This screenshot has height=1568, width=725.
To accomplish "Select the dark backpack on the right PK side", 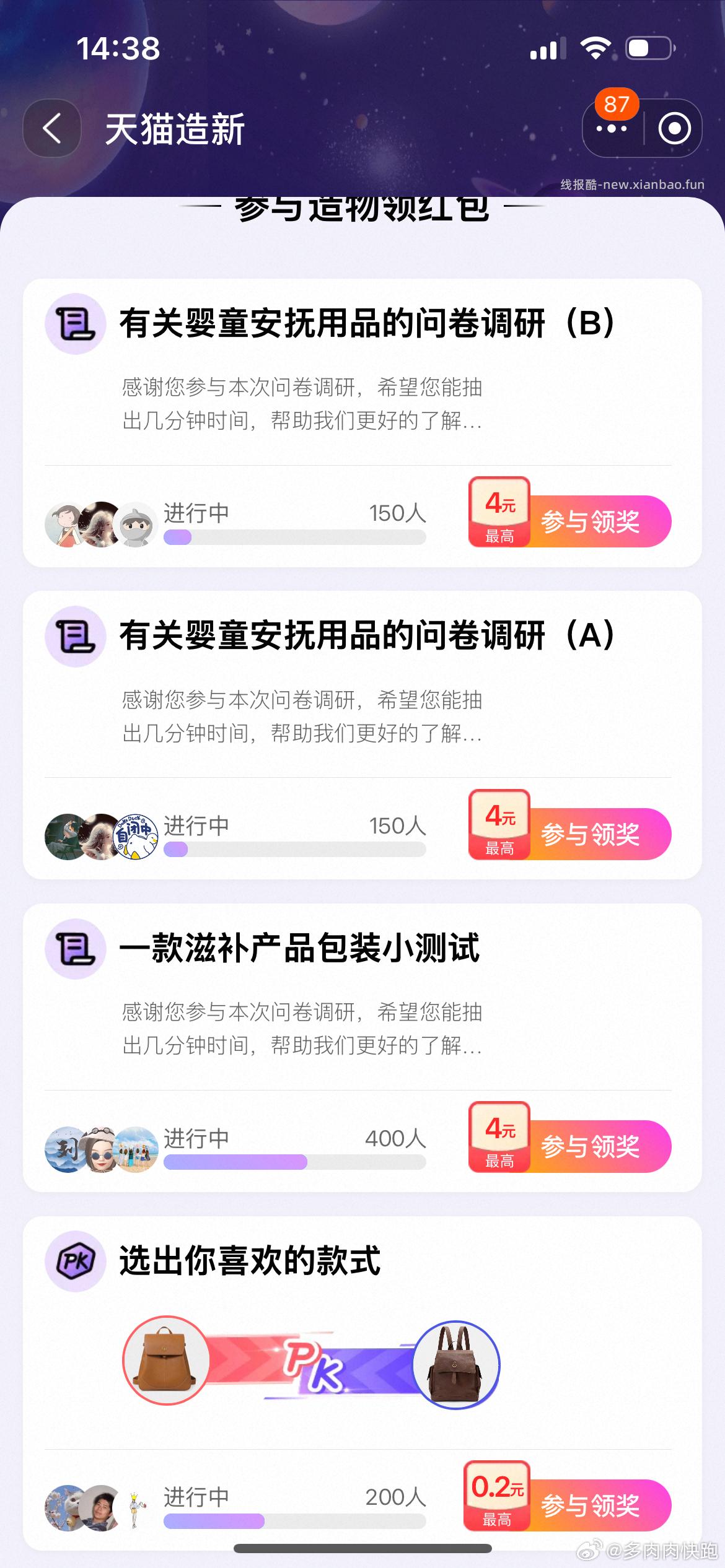I will 455,1362.
